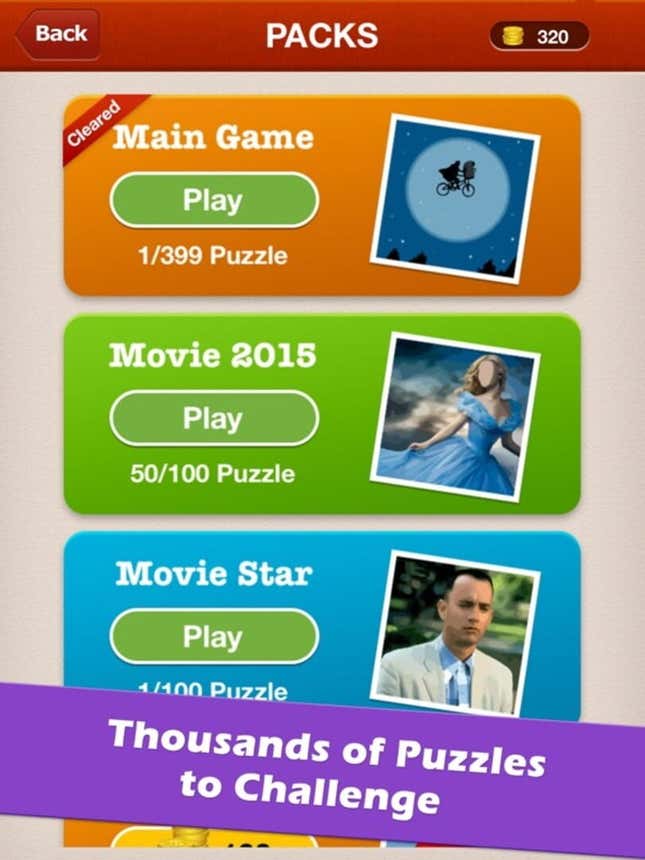
Task: Play the Movie 2015 pack
Action: (x=213, y=418)
